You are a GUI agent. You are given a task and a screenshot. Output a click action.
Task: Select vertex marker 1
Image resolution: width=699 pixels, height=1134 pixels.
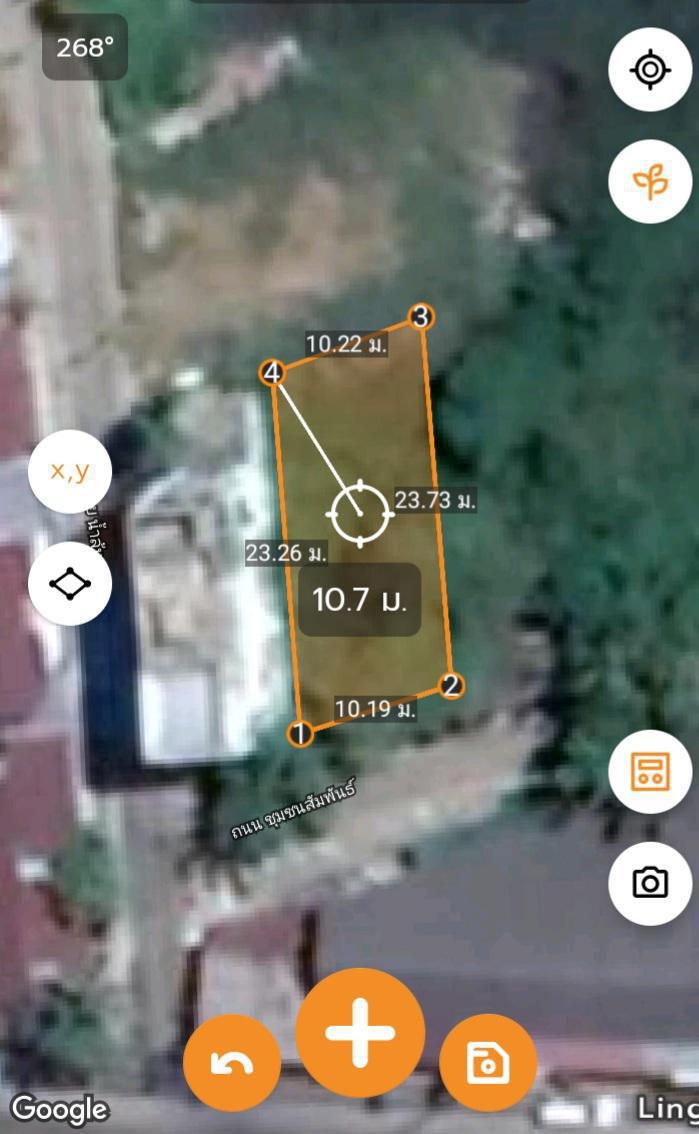(300, 733)
